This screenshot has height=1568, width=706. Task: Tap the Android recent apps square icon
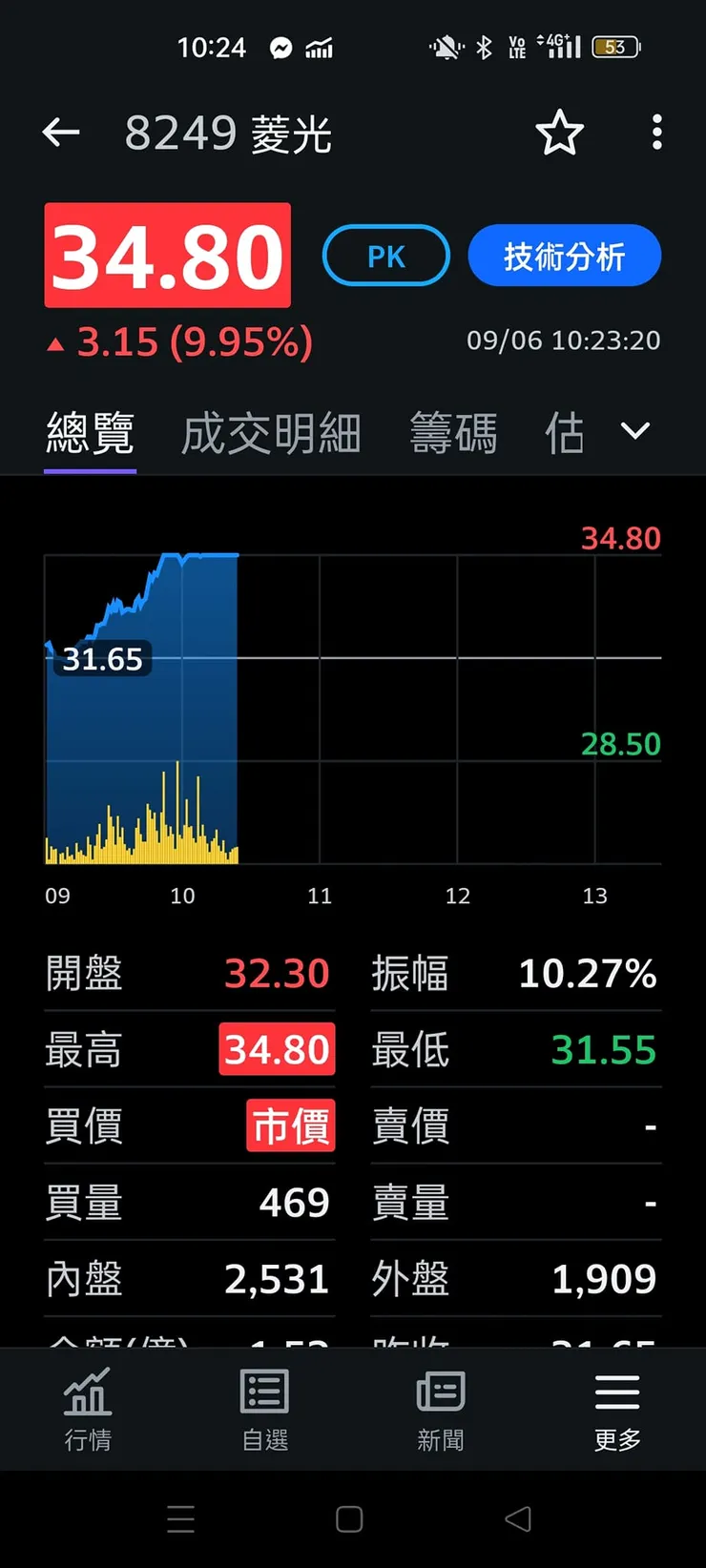[x=349, y=1518]
